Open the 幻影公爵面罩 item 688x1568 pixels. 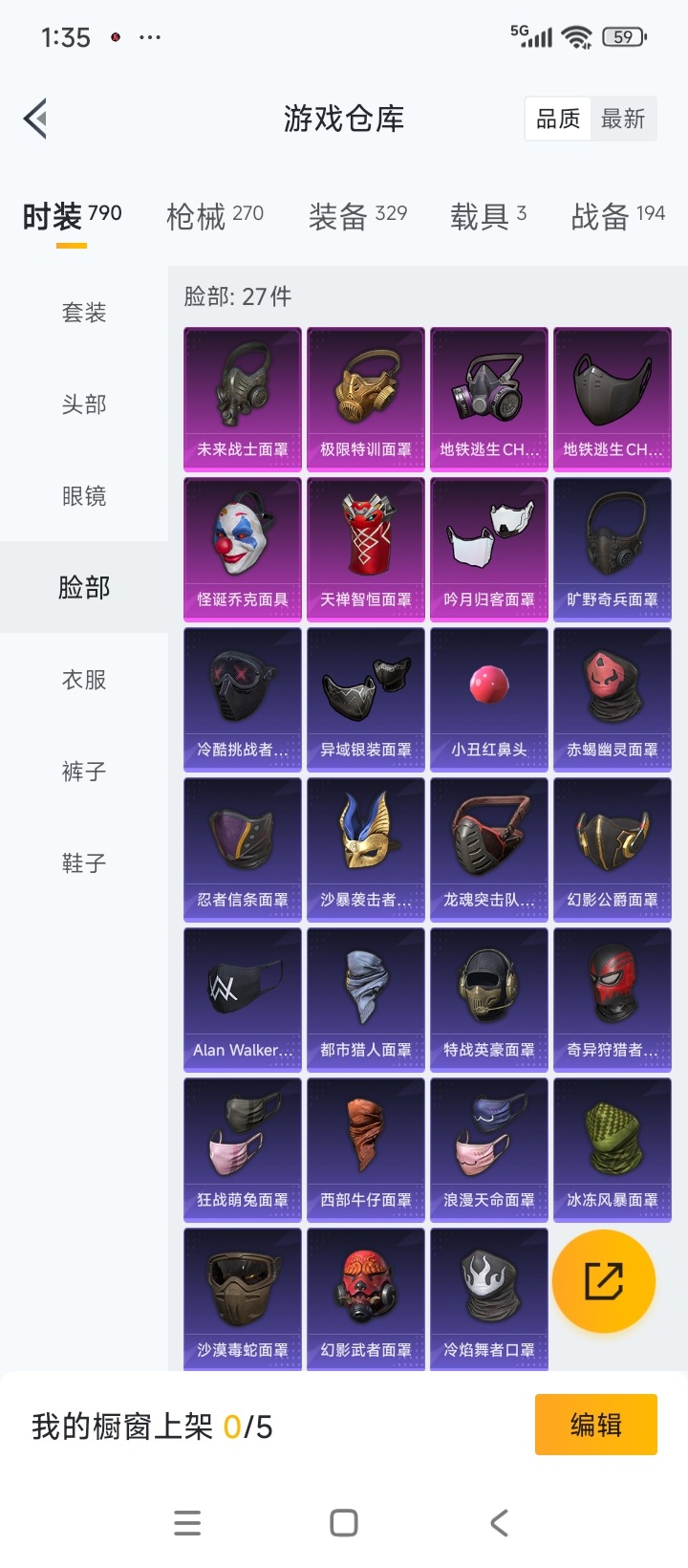click(x=613, y=849)
